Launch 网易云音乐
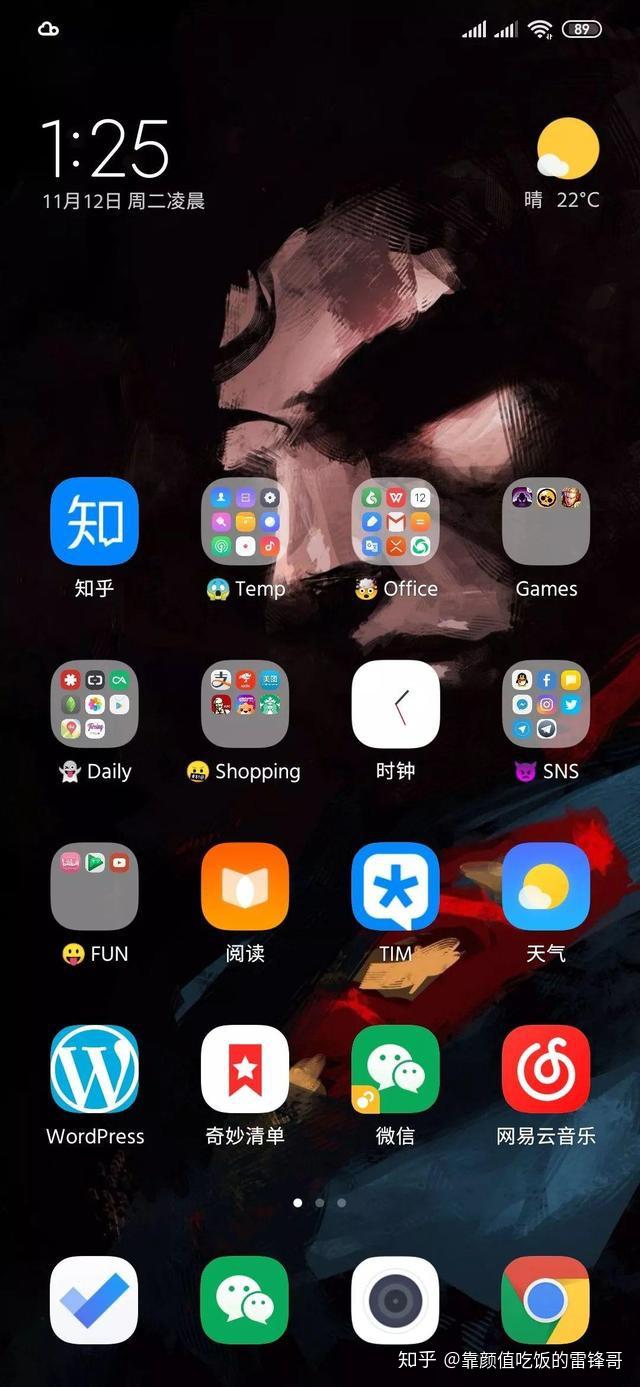 [x=546, y=1069]
